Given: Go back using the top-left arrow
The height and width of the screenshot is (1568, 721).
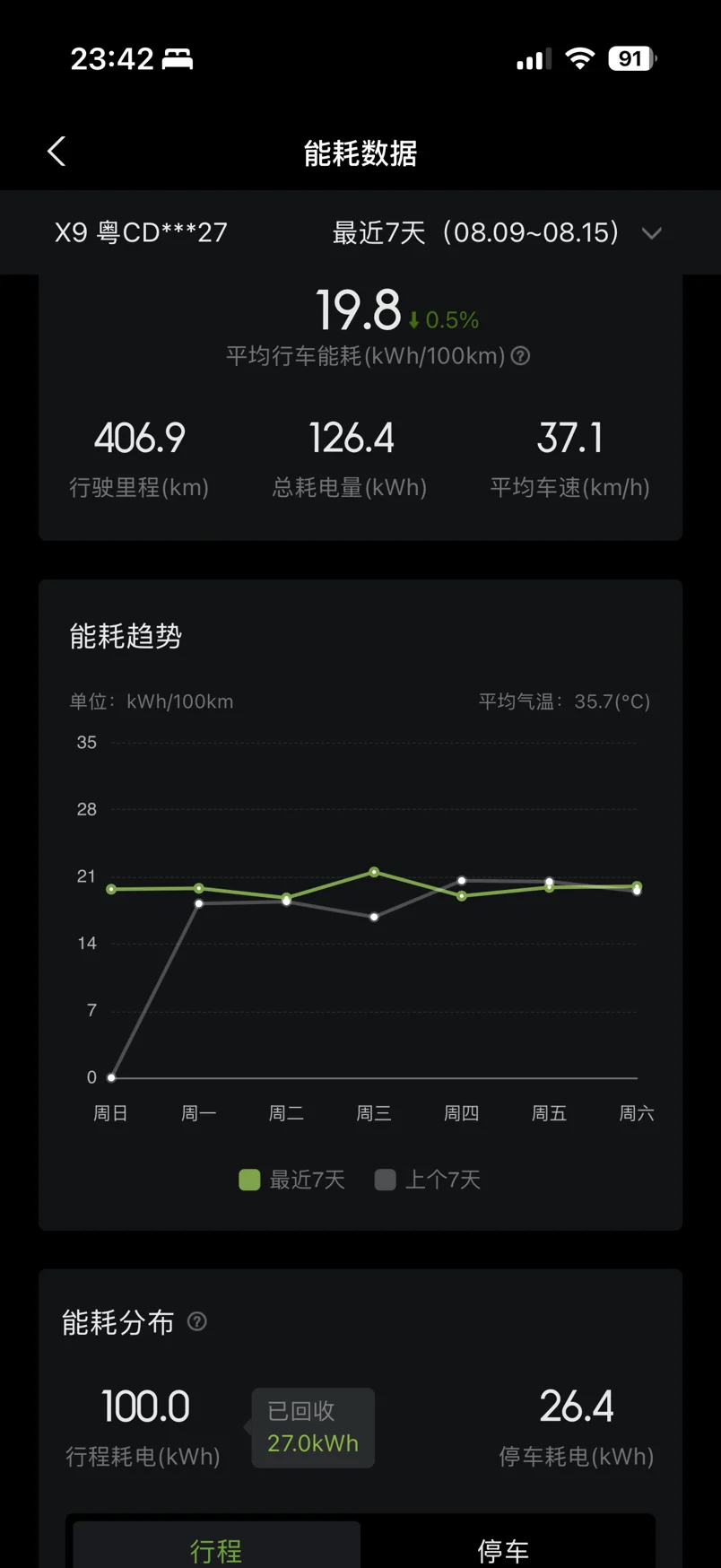Looking at the screenshot, I should tap(56, 152).
